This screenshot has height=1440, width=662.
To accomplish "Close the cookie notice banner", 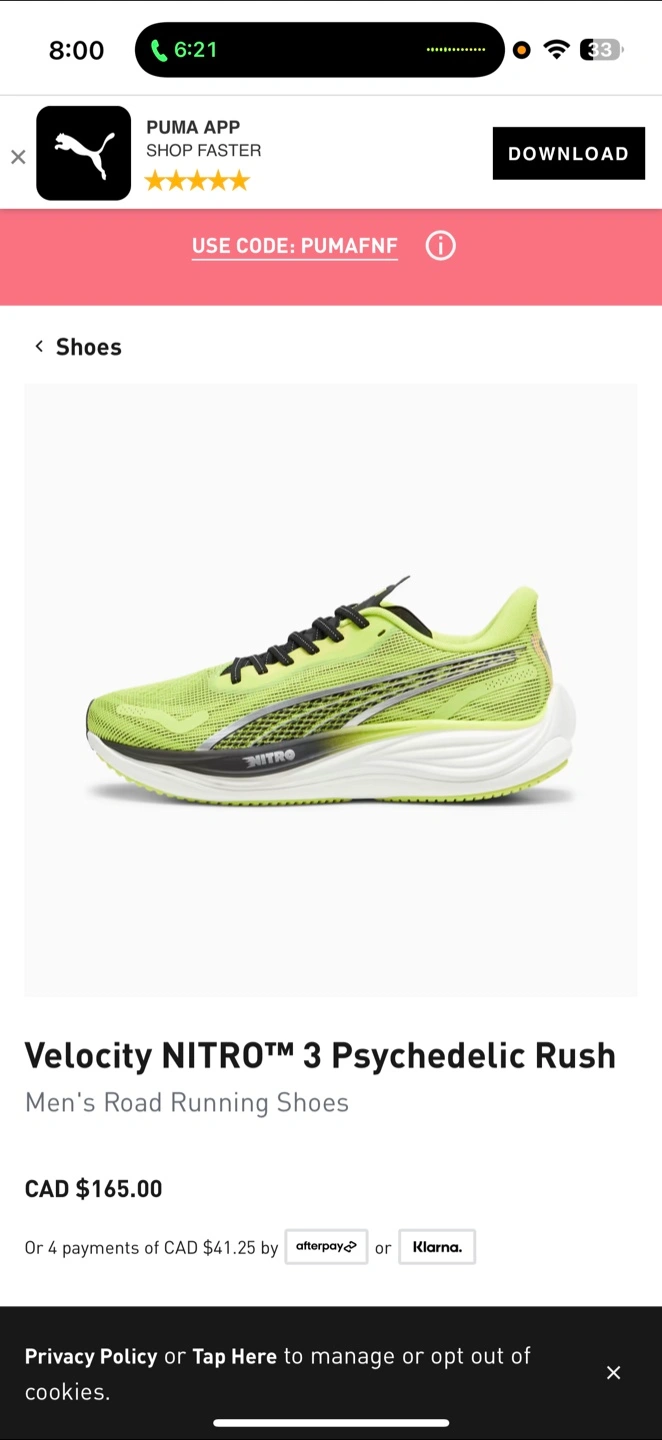I will pyautogui.click(x=614, y=1373).
